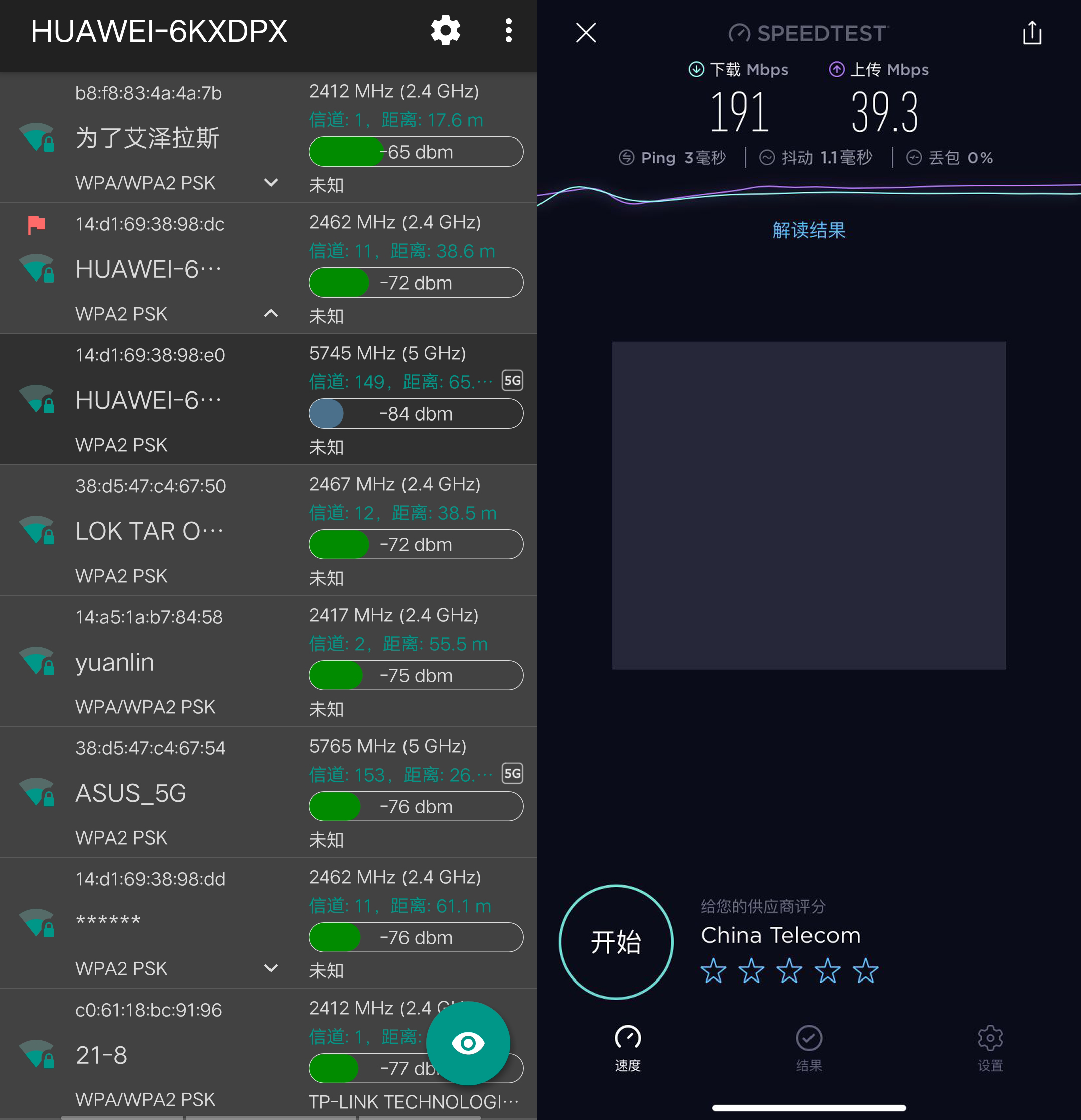Open the 解读结果 link

tap(808, 230)
